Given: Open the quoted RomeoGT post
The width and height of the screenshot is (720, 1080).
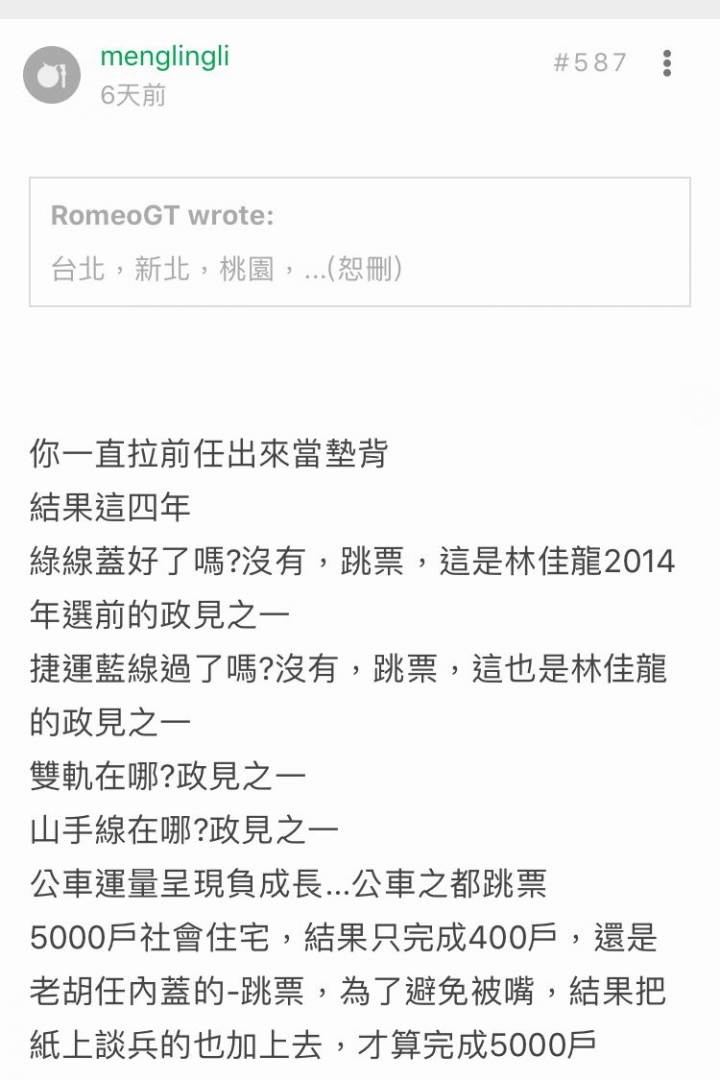Looking at the screenshot, I should [360, 242].
